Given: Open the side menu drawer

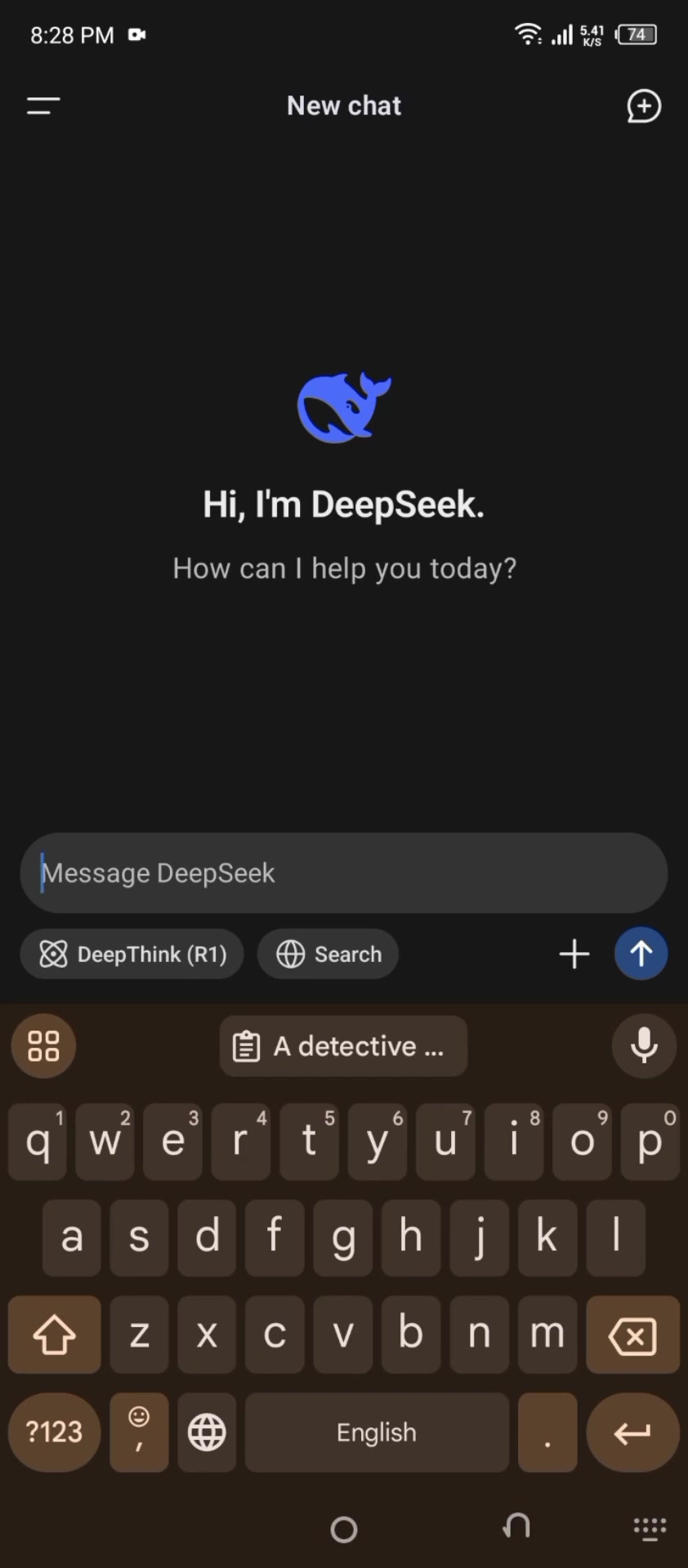Looking at the screenshot, I should pos(43,105).
